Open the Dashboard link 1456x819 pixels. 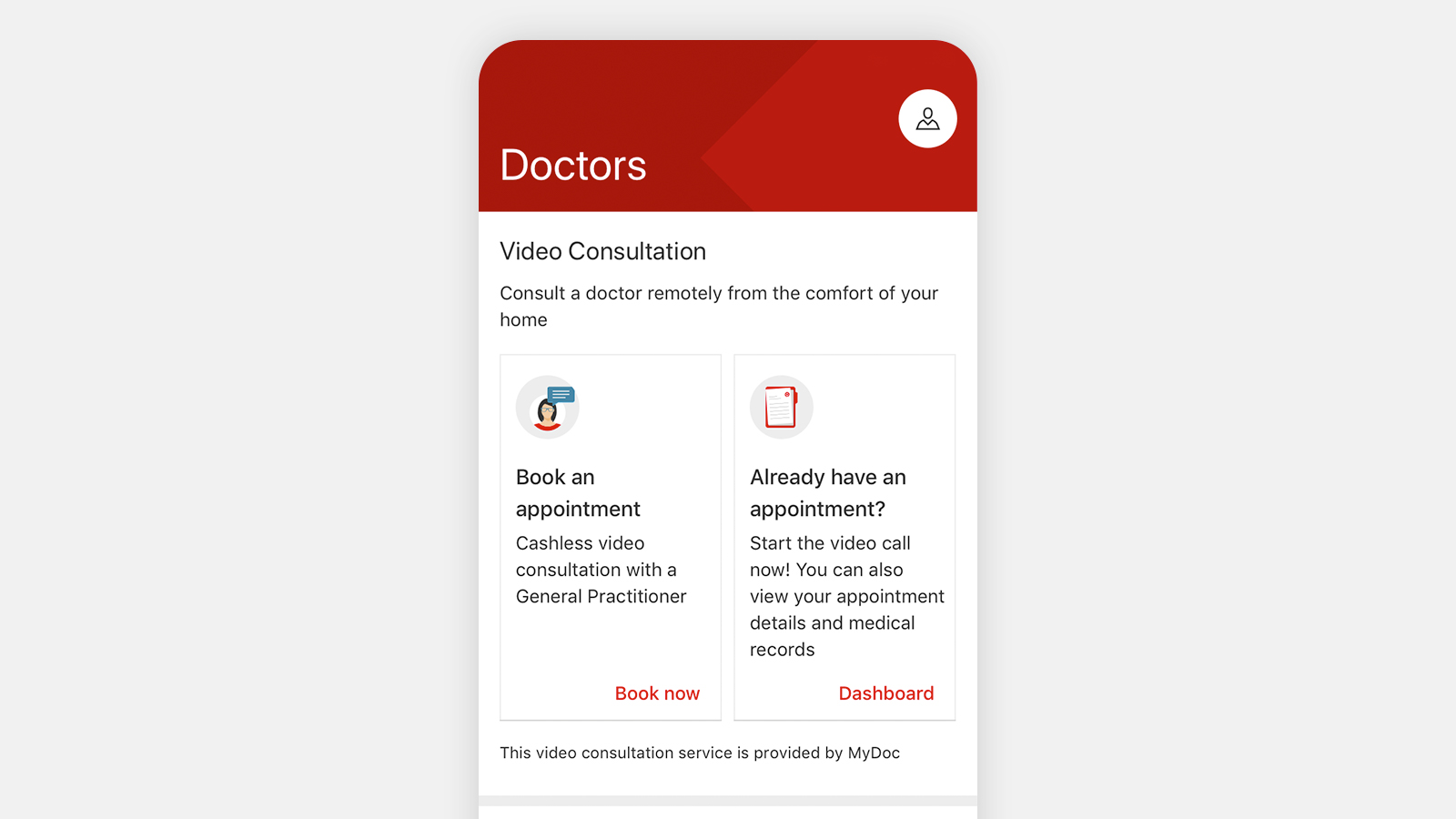click(x=885, y=693)
